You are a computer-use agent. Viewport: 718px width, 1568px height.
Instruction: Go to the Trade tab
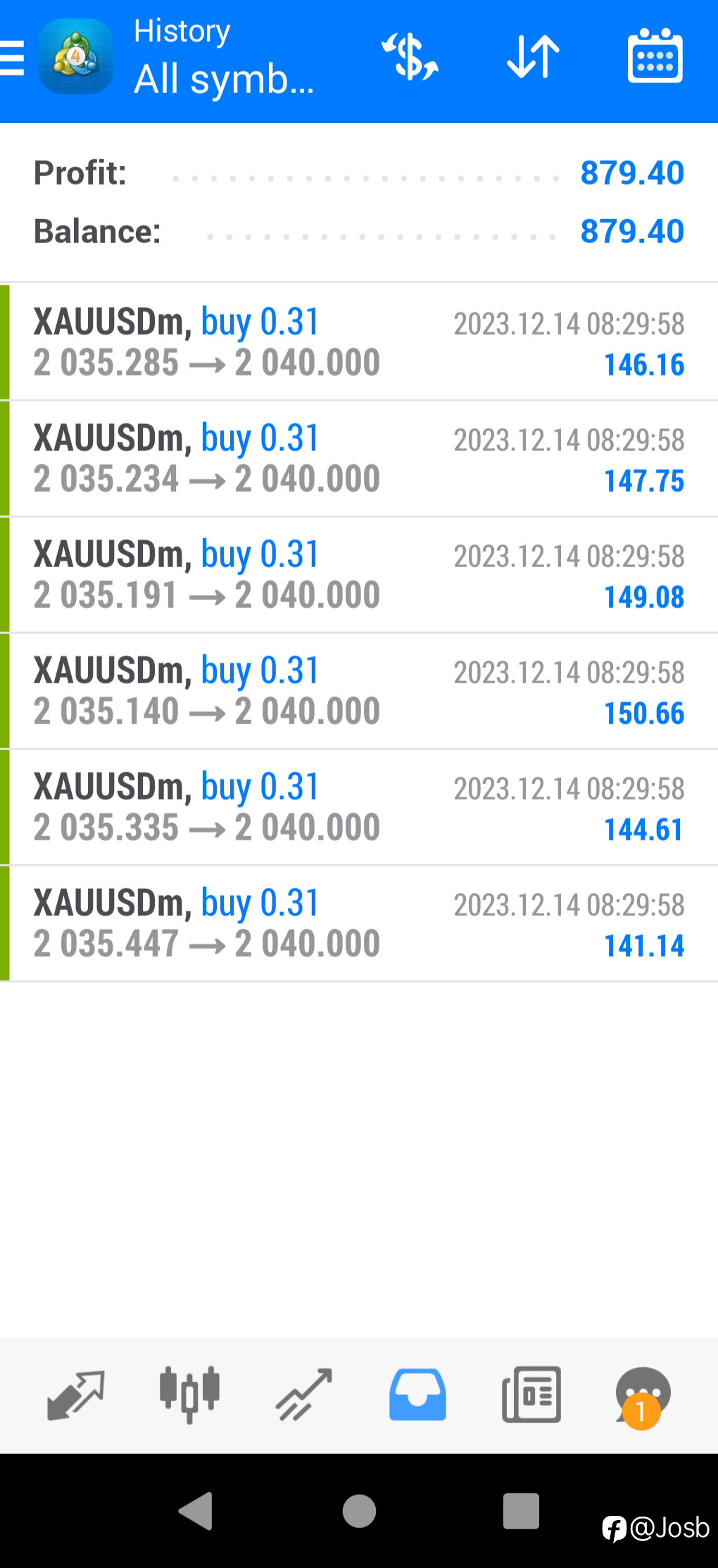coord(303,1395)
